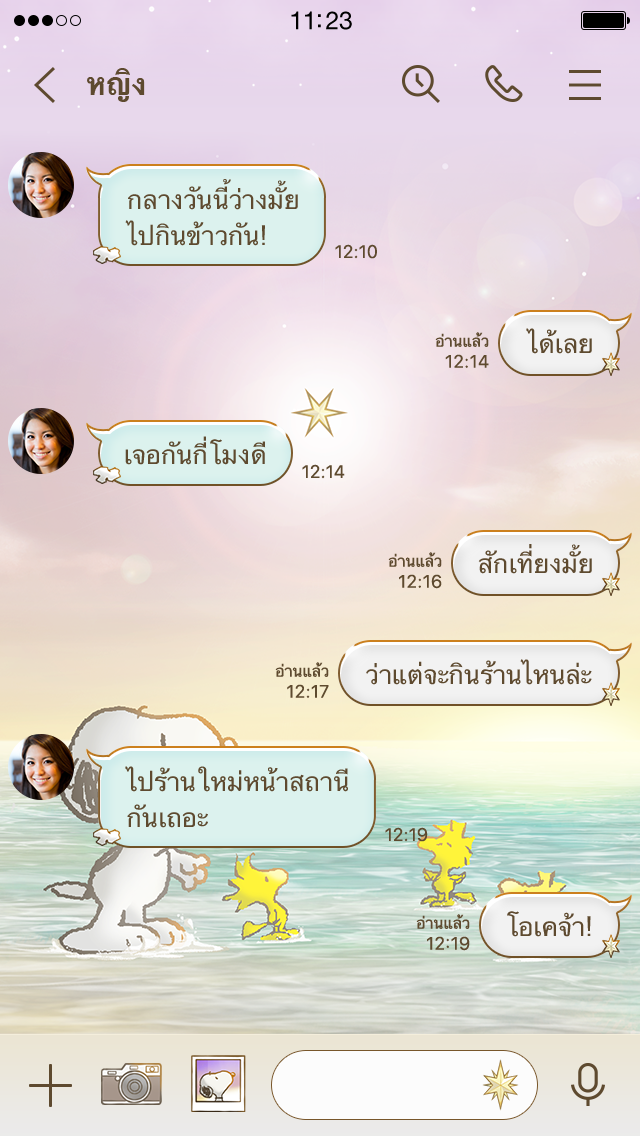Image resolution: width=640 pixels, height=1136 pixels.
Task: Open the chat menu
Action: [x=585, y=85]
